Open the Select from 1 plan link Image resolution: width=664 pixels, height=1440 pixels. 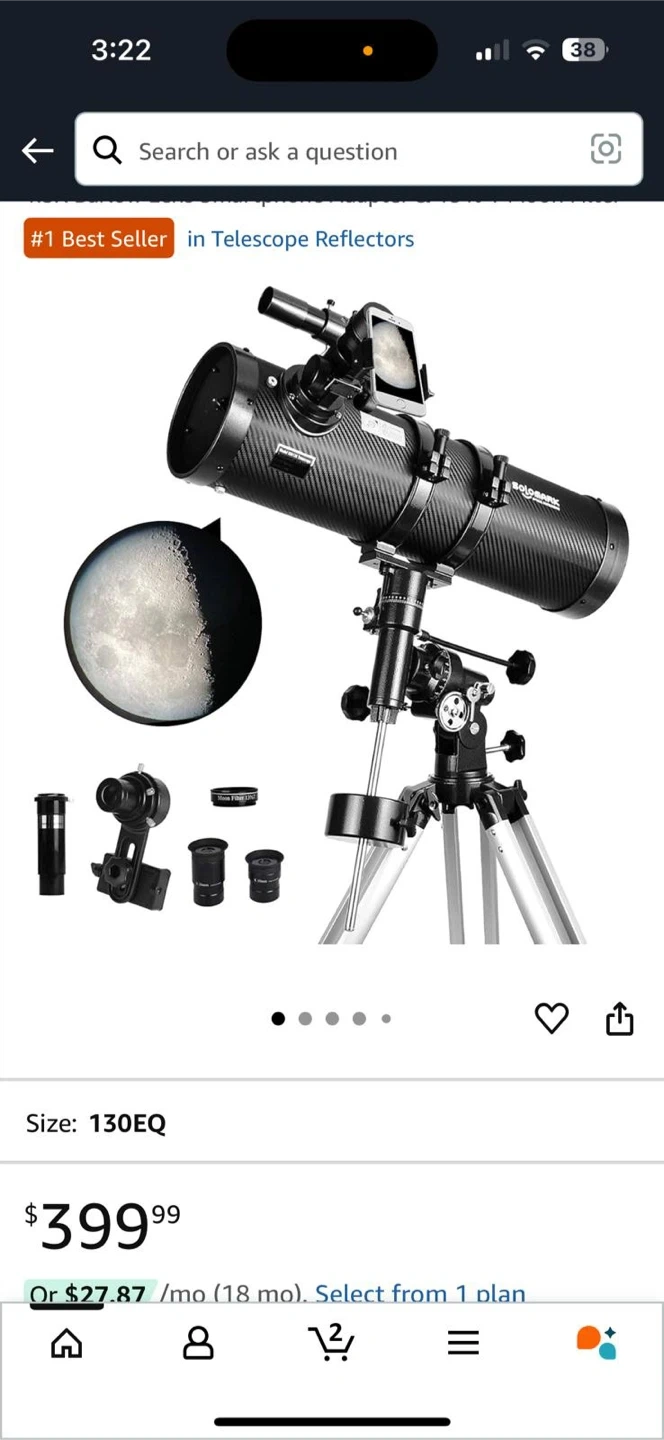[420, 1293]
